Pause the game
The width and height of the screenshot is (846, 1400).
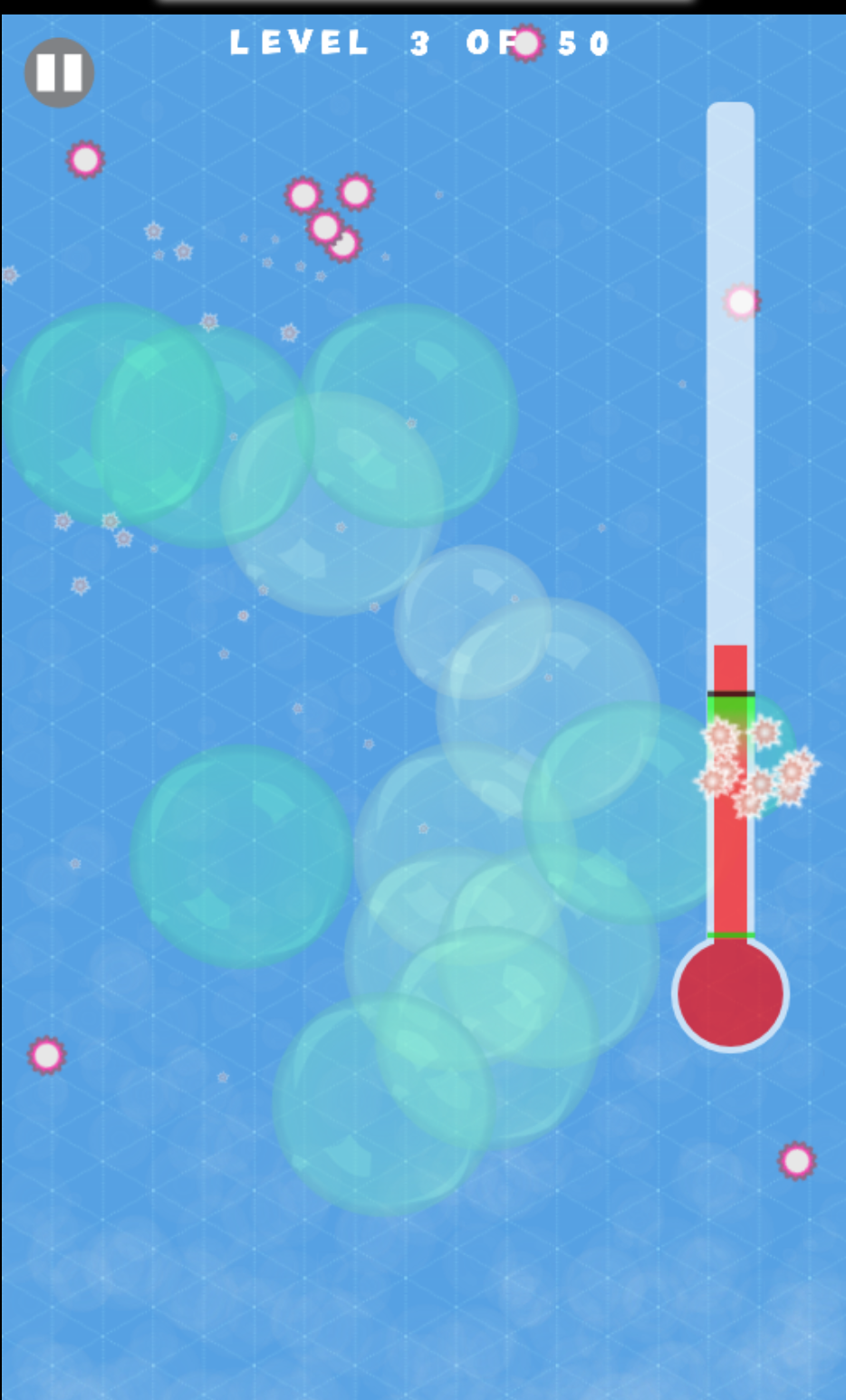59,72
